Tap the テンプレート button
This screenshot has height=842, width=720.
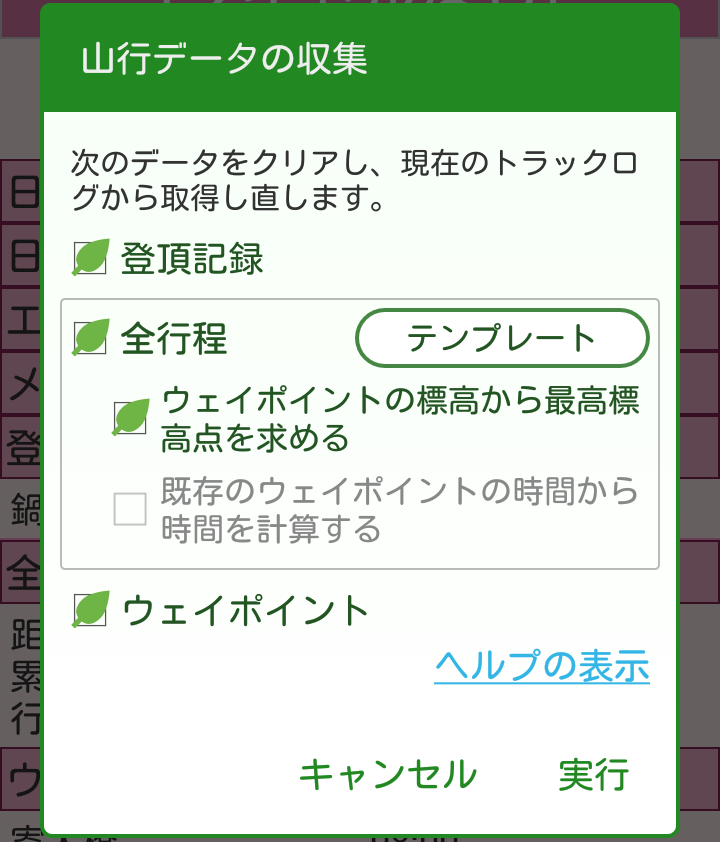502,338
